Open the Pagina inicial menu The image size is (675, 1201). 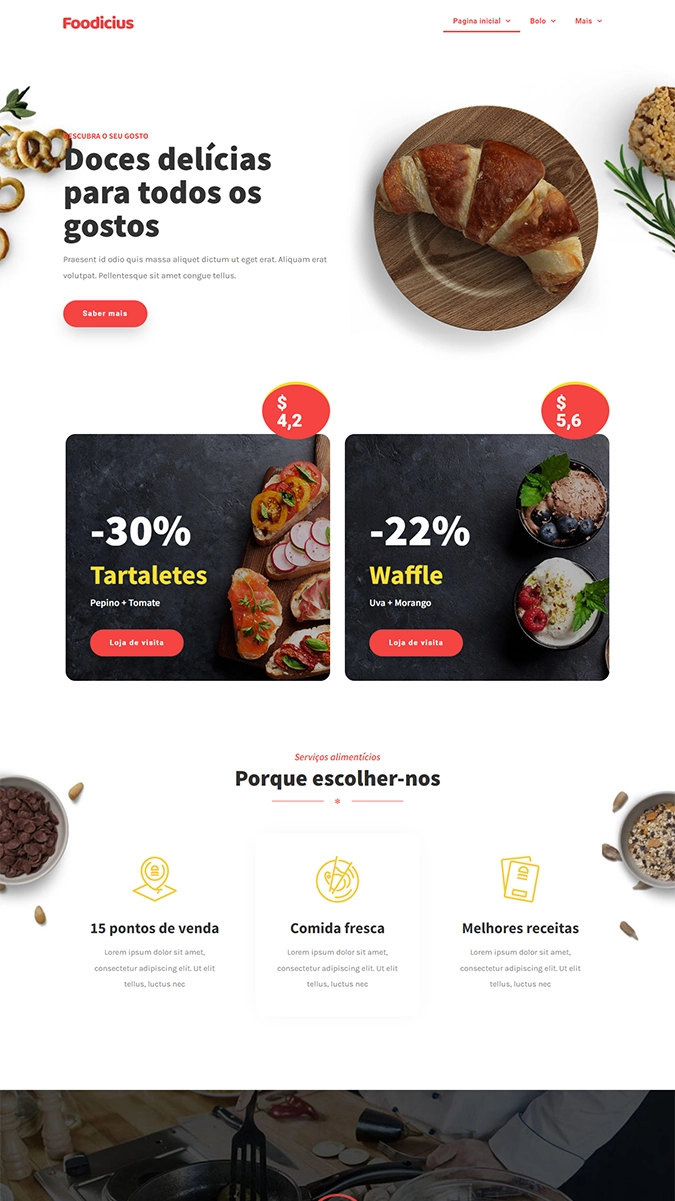[481, 21]
